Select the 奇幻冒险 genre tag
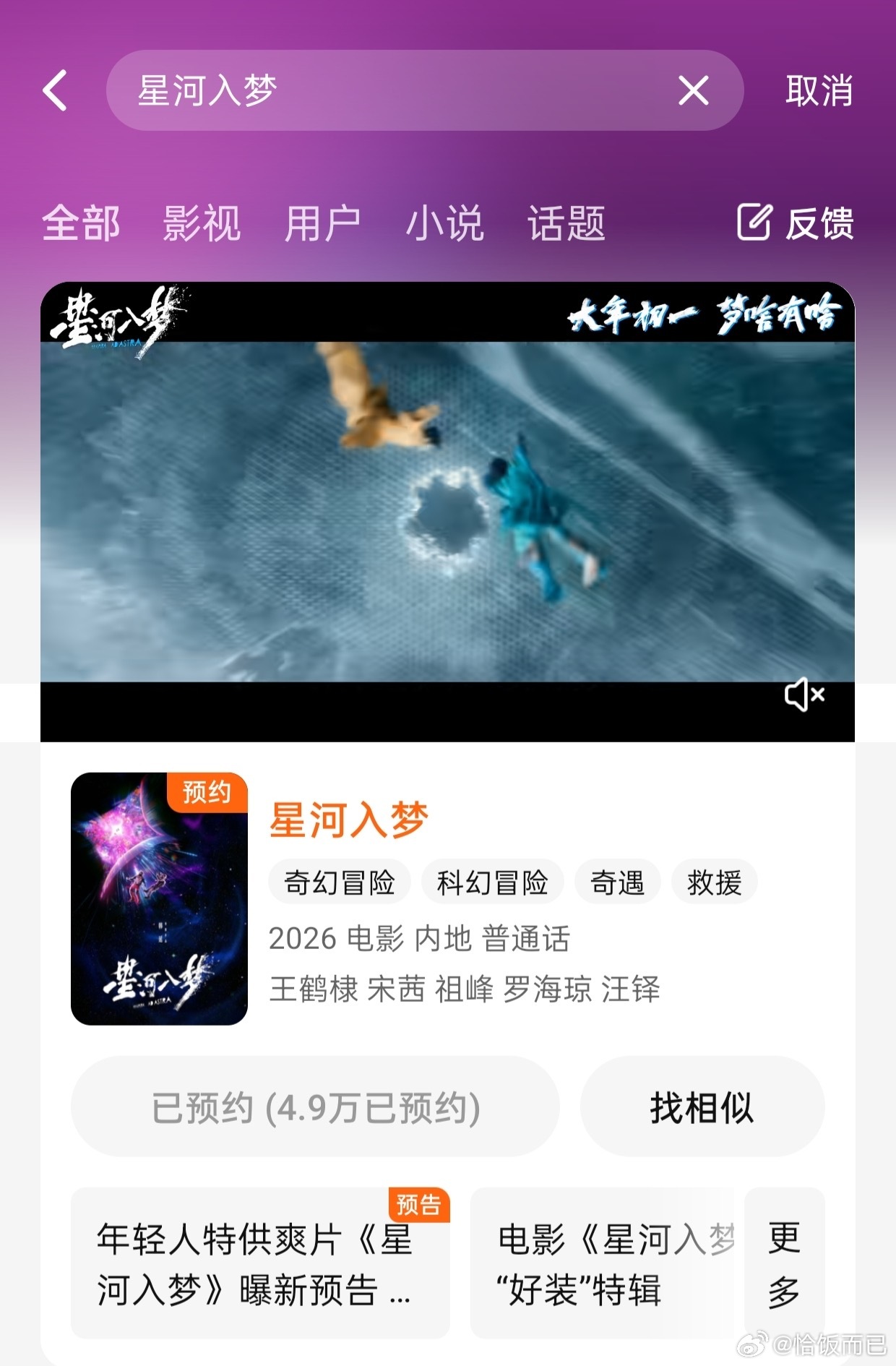The width and height of the screenshot is (896, 1366). (340, 882)
